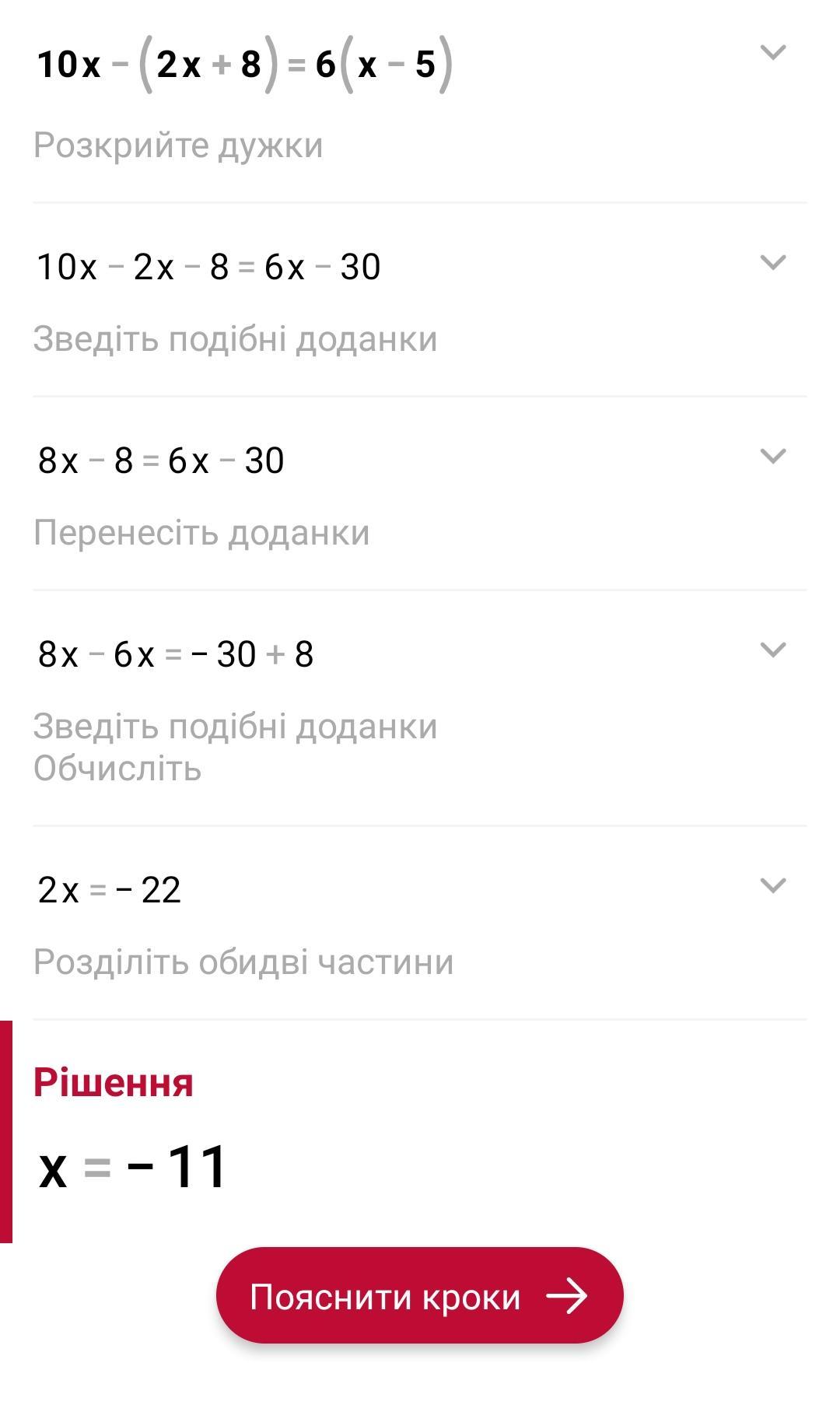Expand the step 8x − 6x = −30 + 8

pyautogui.click(x=772, y=650)
